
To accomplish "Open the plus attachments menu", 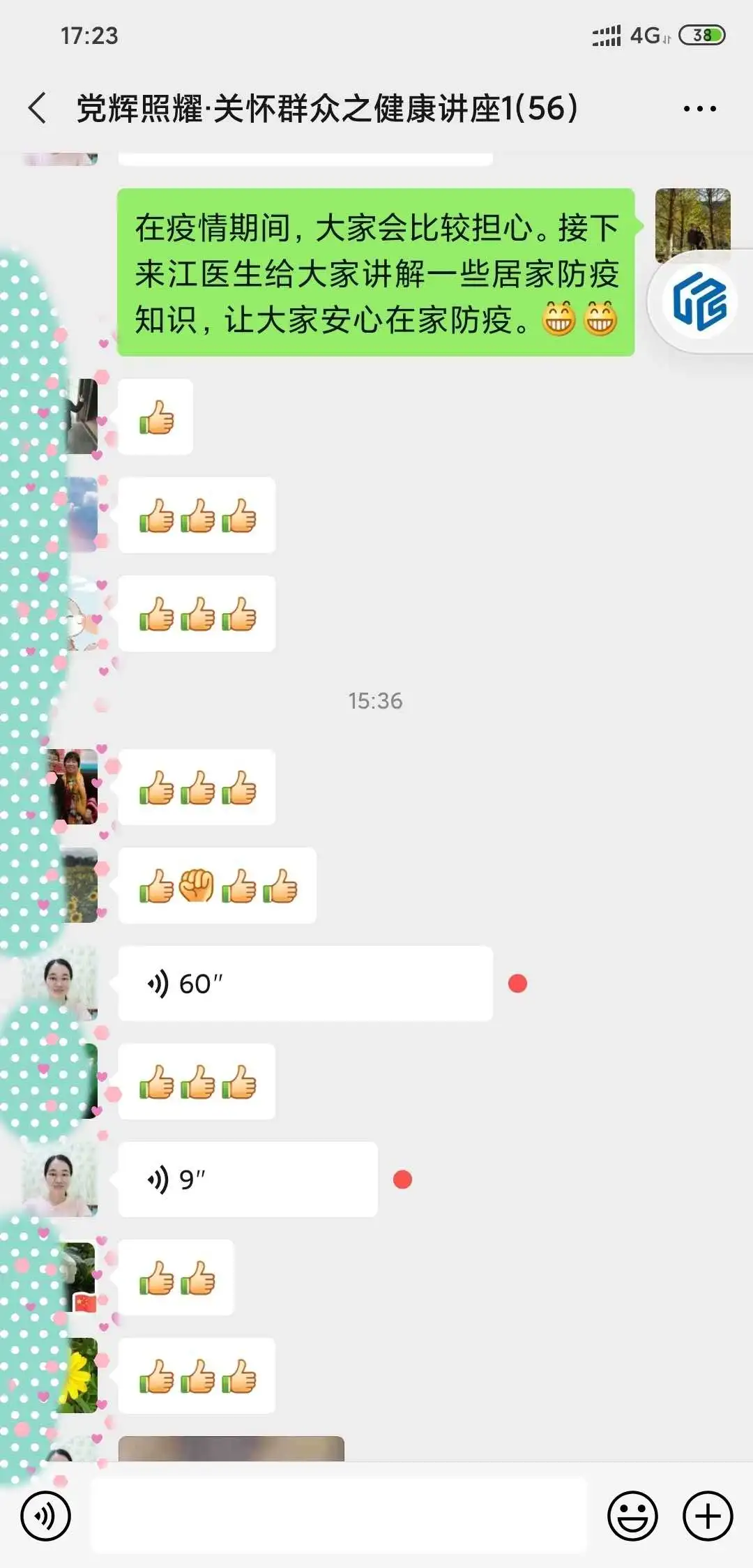I will [x=708, y=1516].
